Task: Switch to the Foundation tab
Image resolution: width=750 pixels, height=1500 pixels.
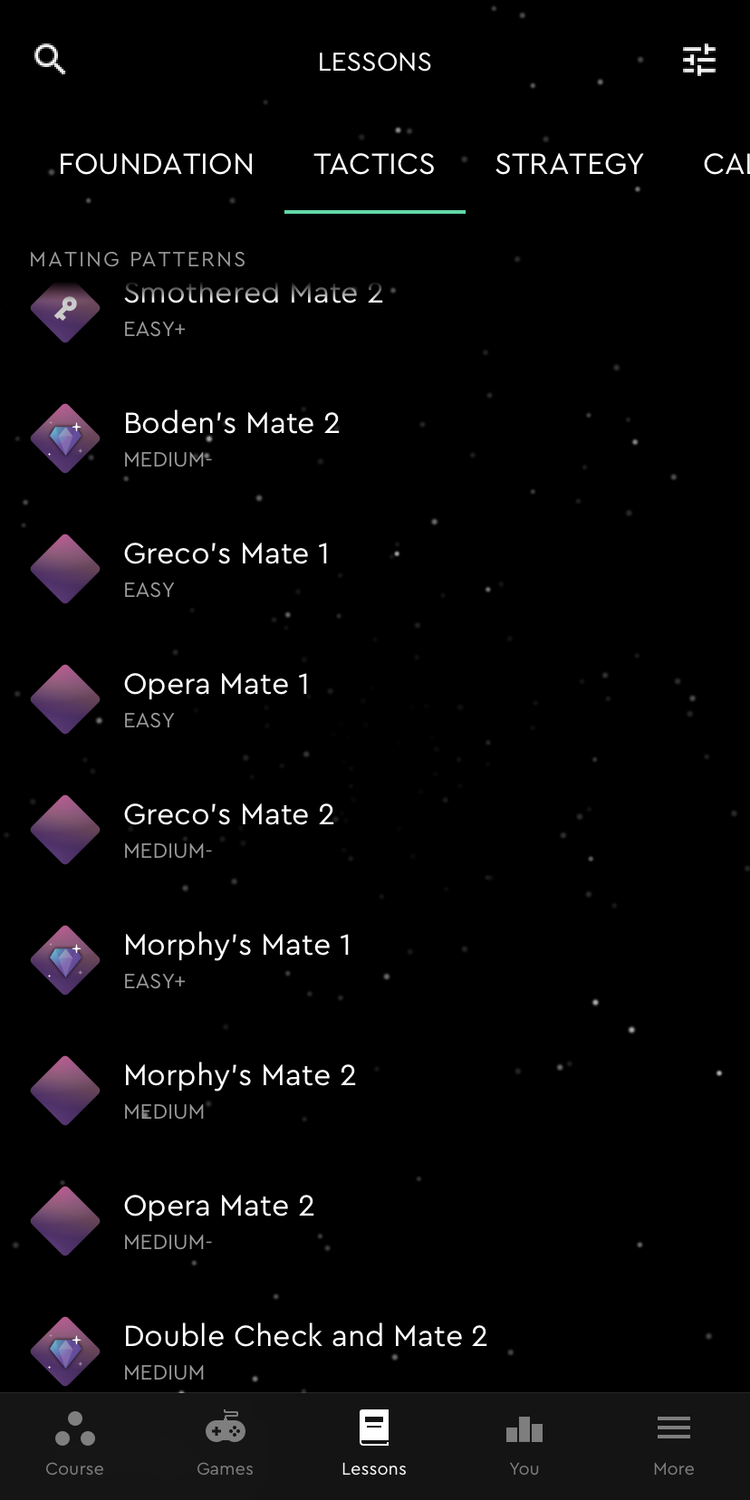Action: click(x=156, y=164)
